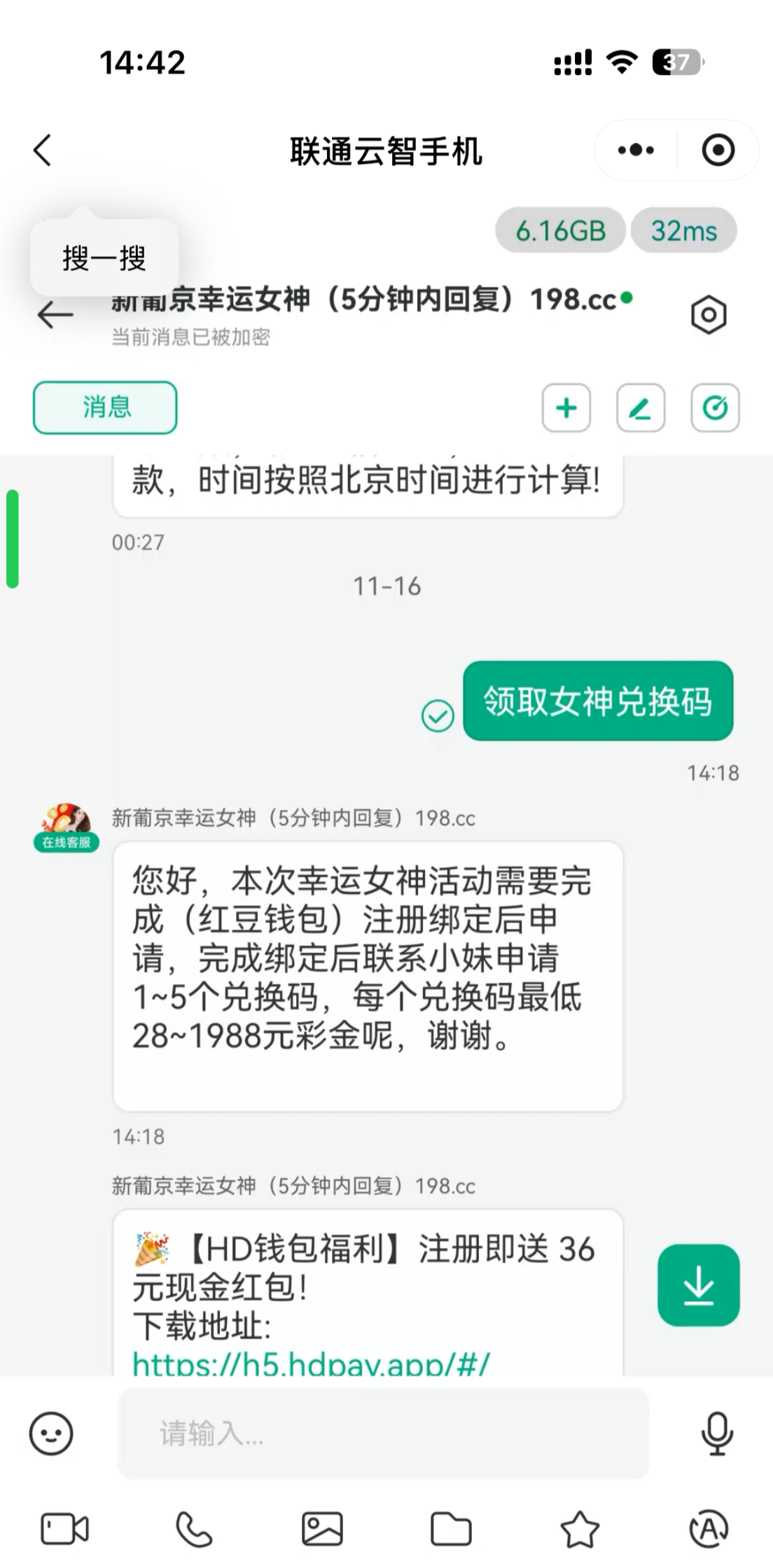Select the 消息 tab
The width and height of the screenshot is (773, 1568).
click(105, 407)
